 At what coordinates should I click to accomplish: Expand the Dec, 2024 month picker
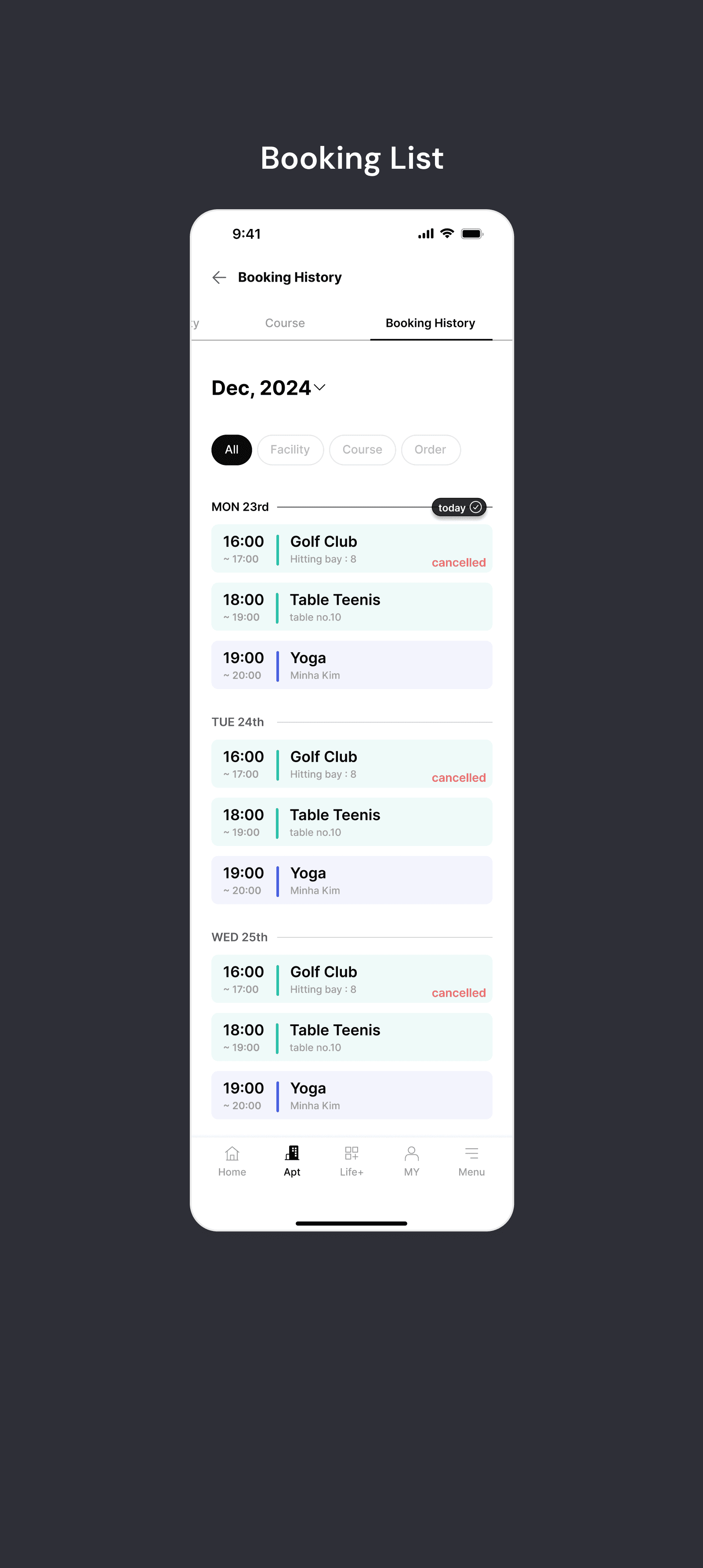coord(268,388)
